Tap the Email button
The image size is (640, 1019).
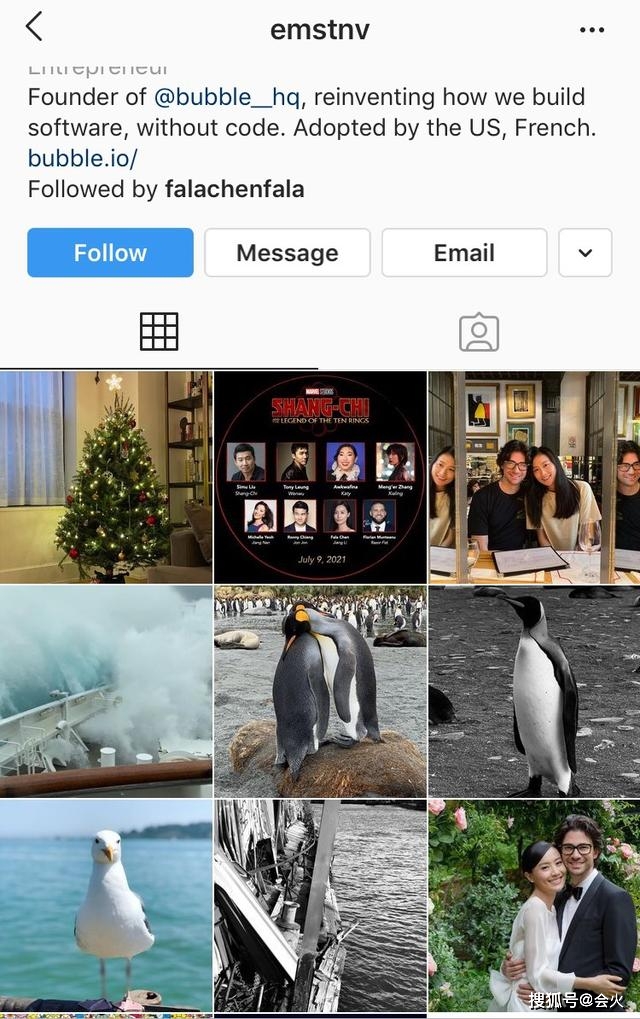click(464, 253)
